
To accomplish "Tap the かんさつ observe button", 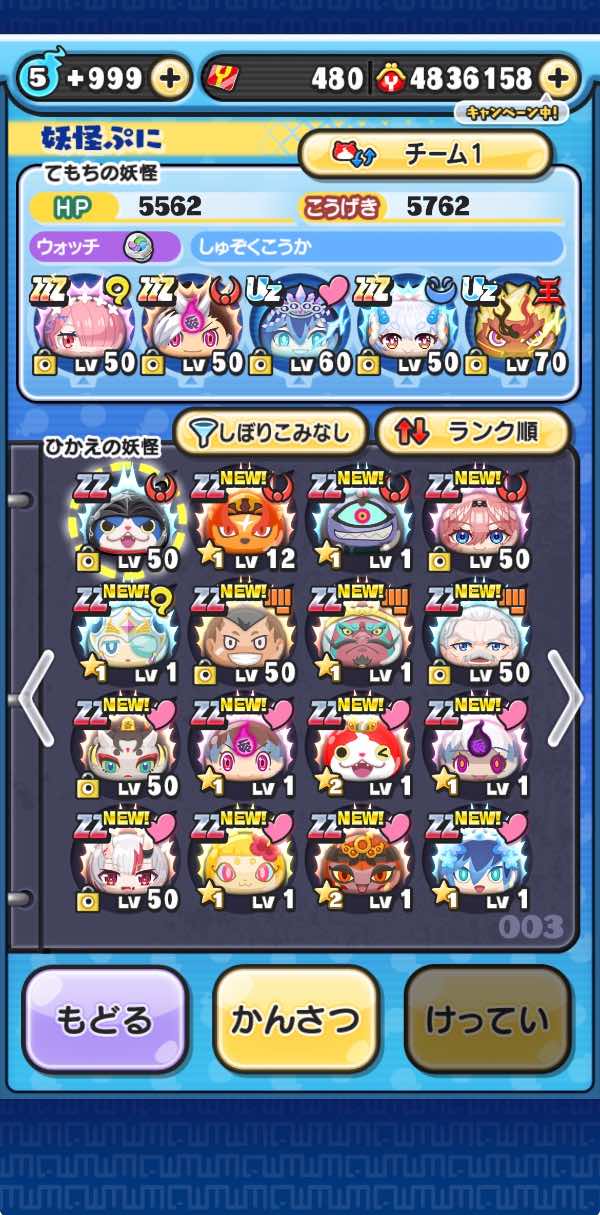I will pyautogui.click(x=296, y=1019).
